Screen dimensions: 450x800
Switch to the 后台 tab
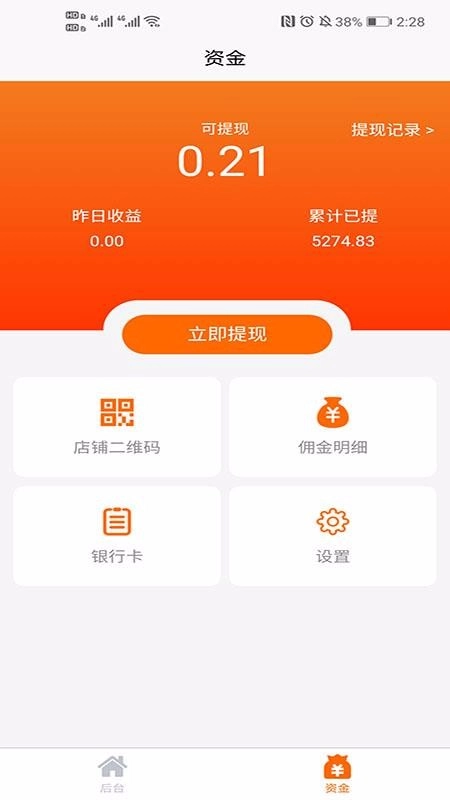[112, 774]
